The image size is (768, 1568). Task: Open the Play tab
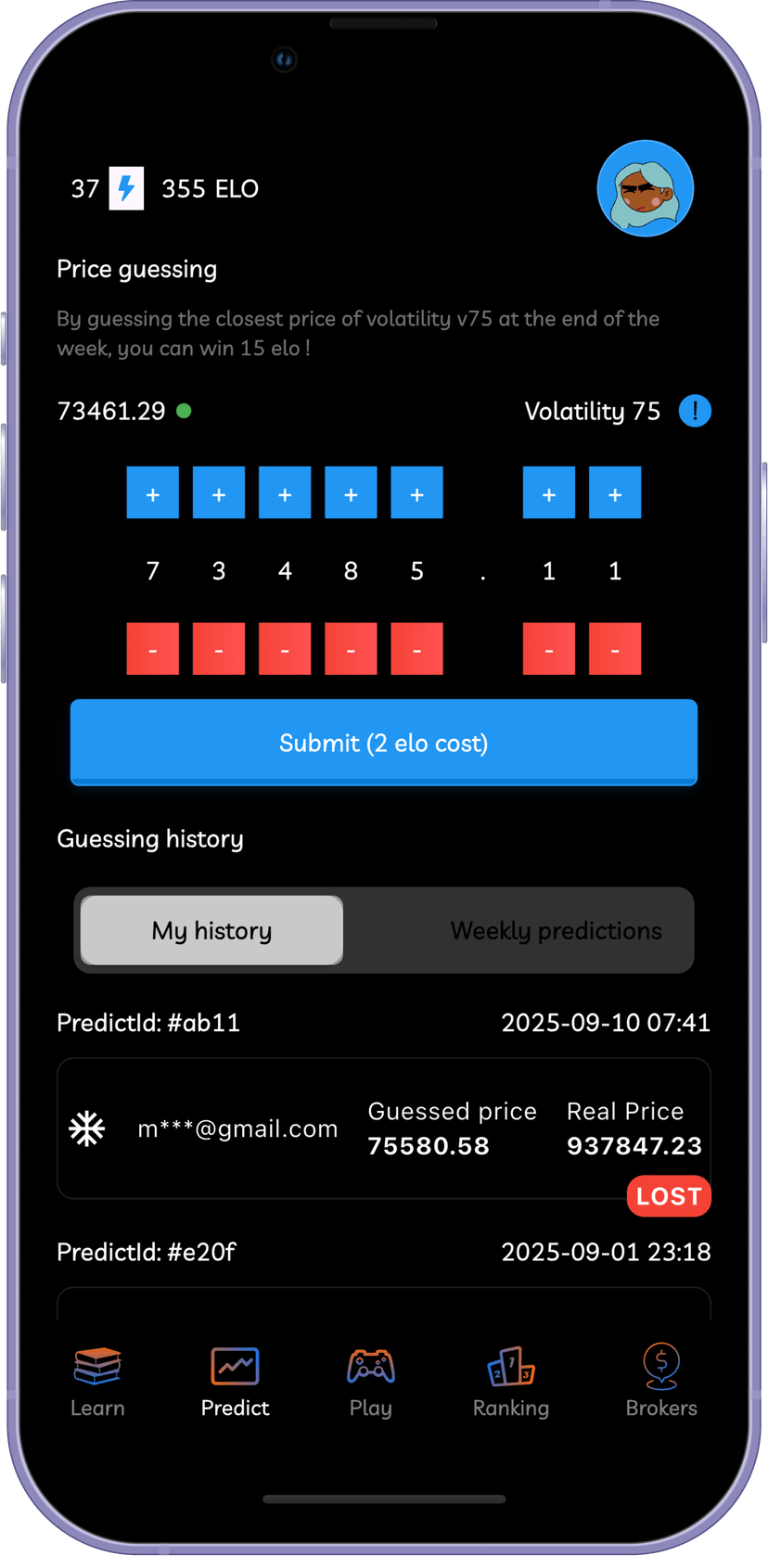tap(370, 1381)
